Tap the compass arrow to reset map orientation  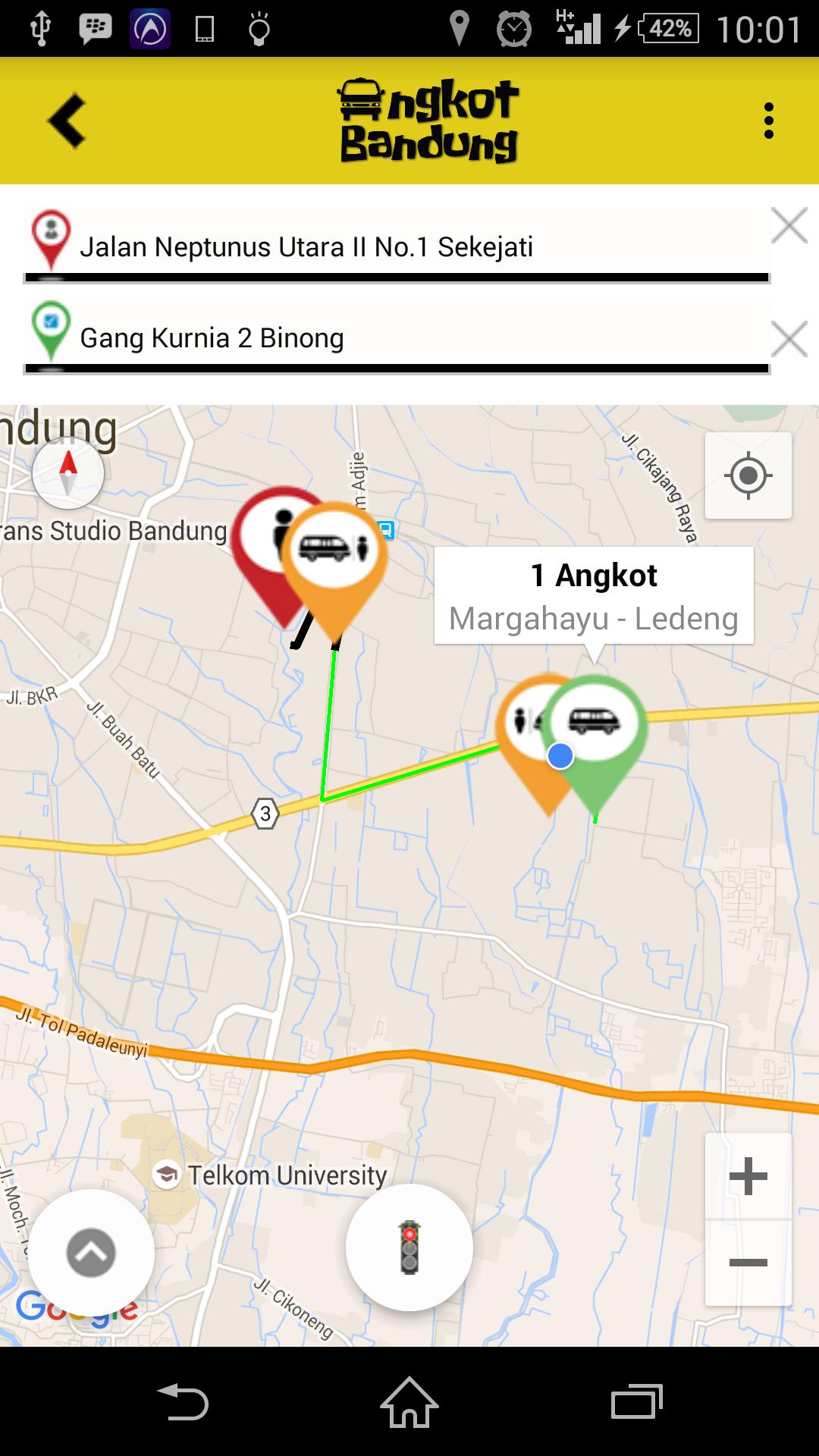pos(69,472)
